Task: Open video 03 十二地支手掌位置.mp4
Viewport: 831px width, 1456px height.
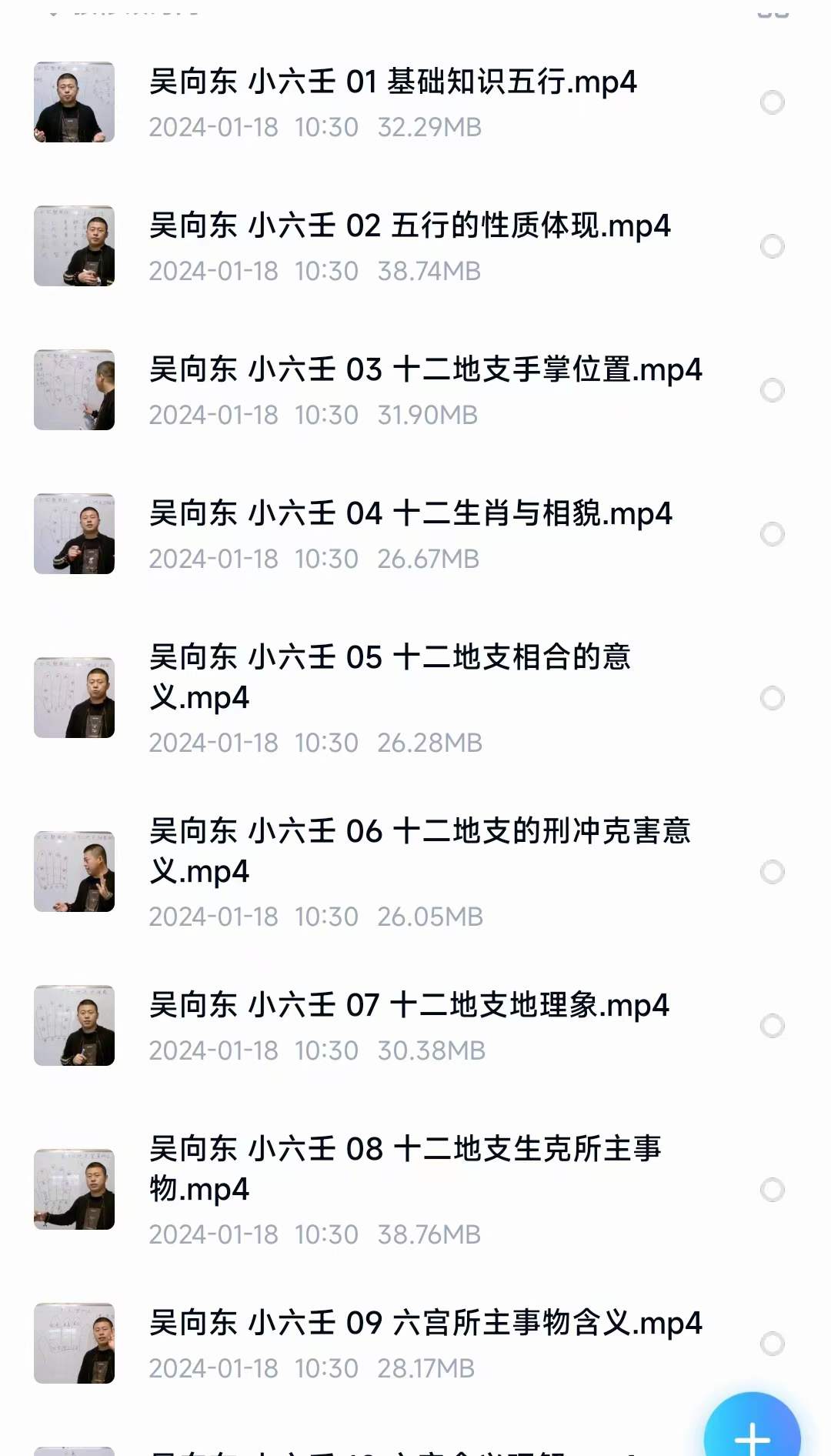Action: pyautogui.click(x=425, y=370)
